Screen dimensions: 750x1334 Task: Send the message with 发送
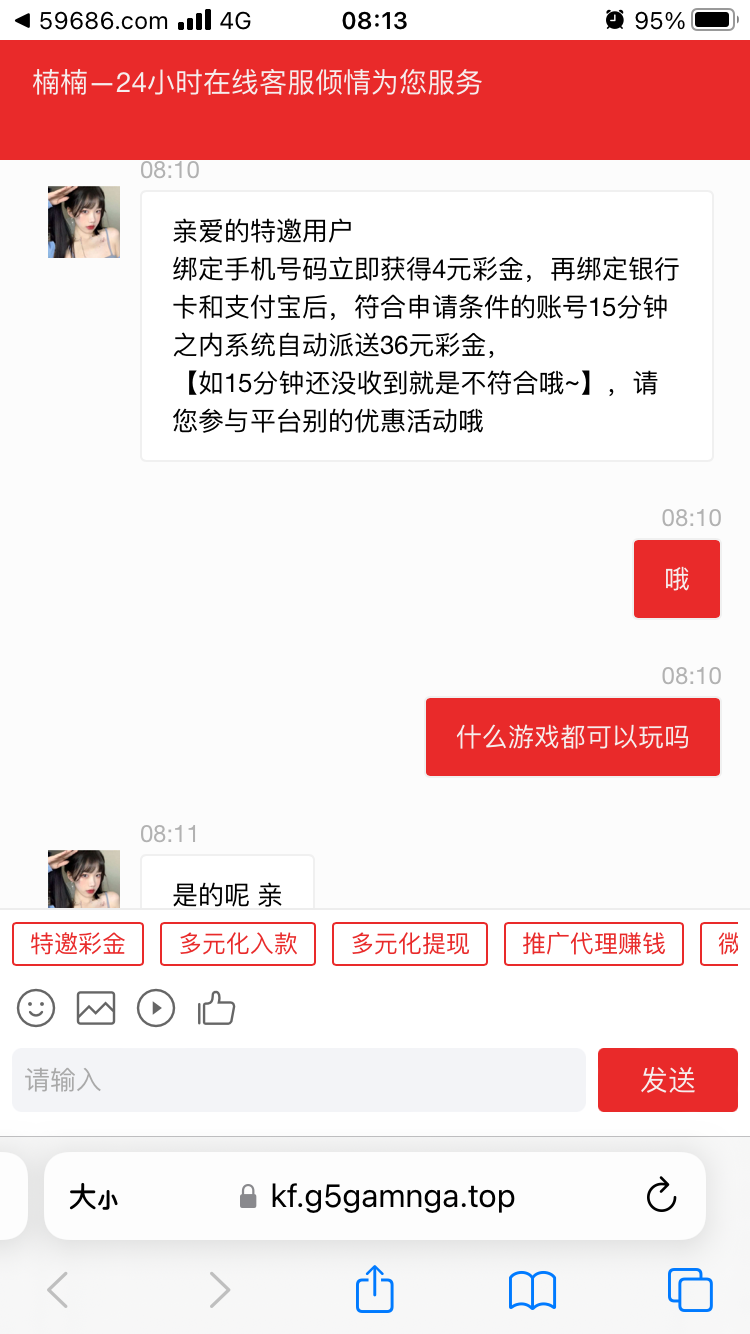tap(667, 1080)
